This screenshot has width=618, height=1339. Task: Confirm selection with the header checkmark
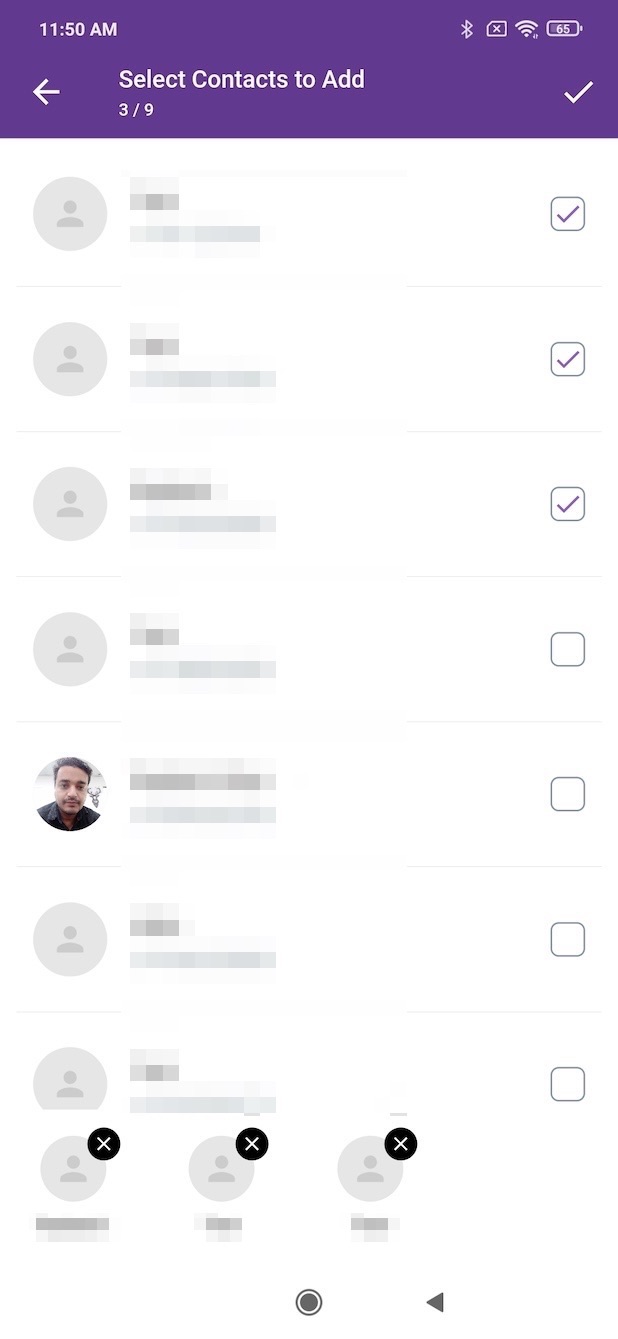click(x=578, y=92)
